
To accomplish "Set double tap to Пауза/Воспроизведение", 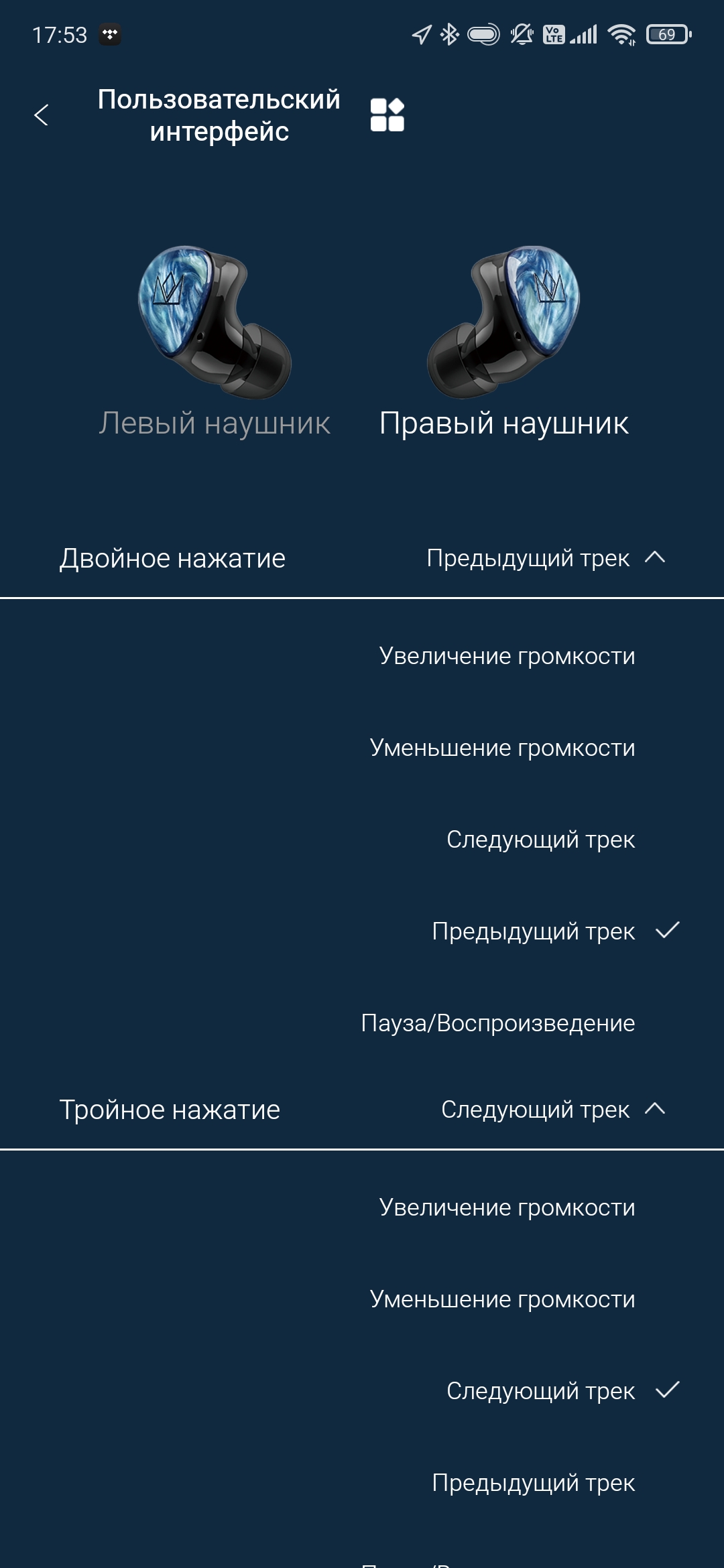I will pos(497,1023).
